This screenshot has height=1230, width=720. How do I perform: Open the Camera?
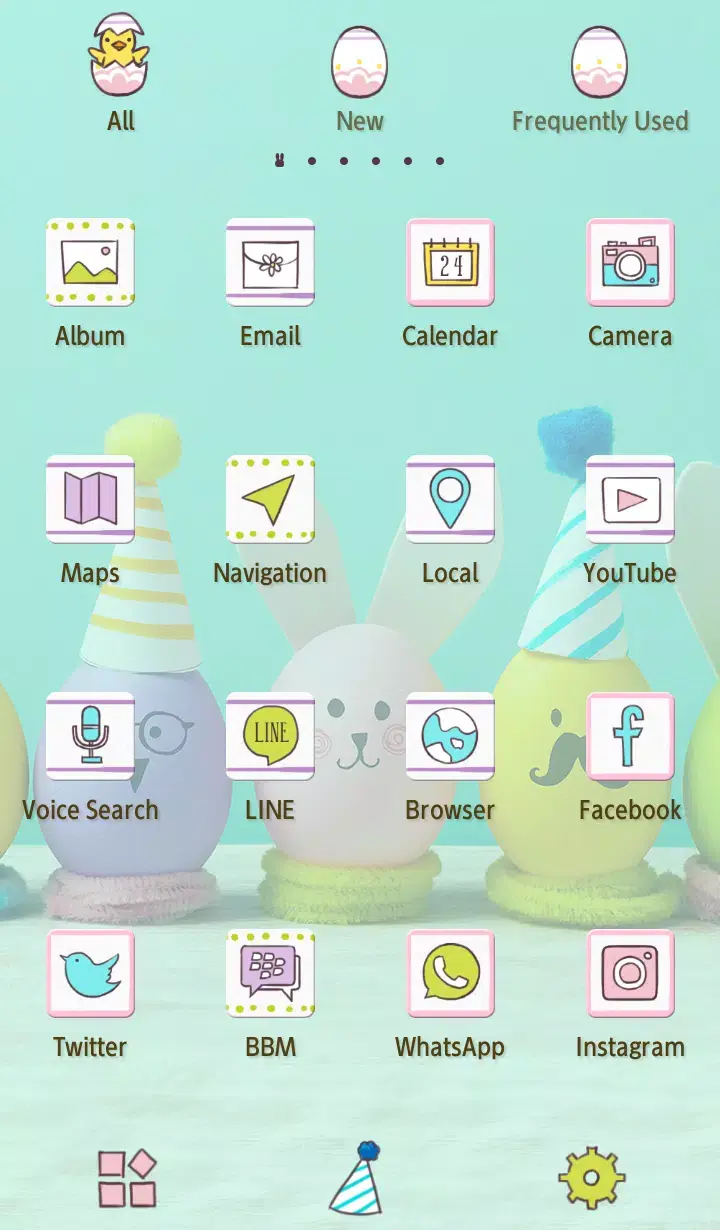630,264
